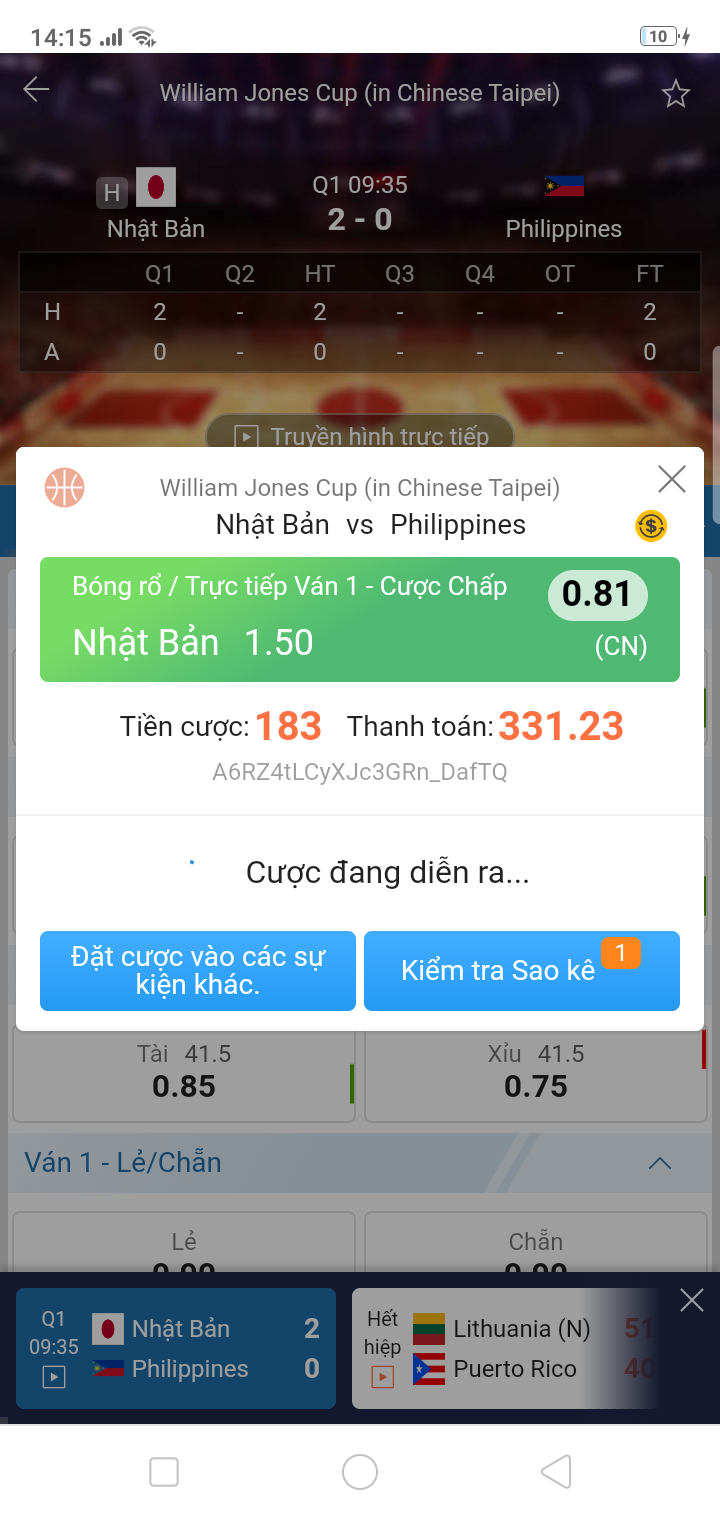Open 'Truyền hình trực tiếp' live stream

pos(360,436)
